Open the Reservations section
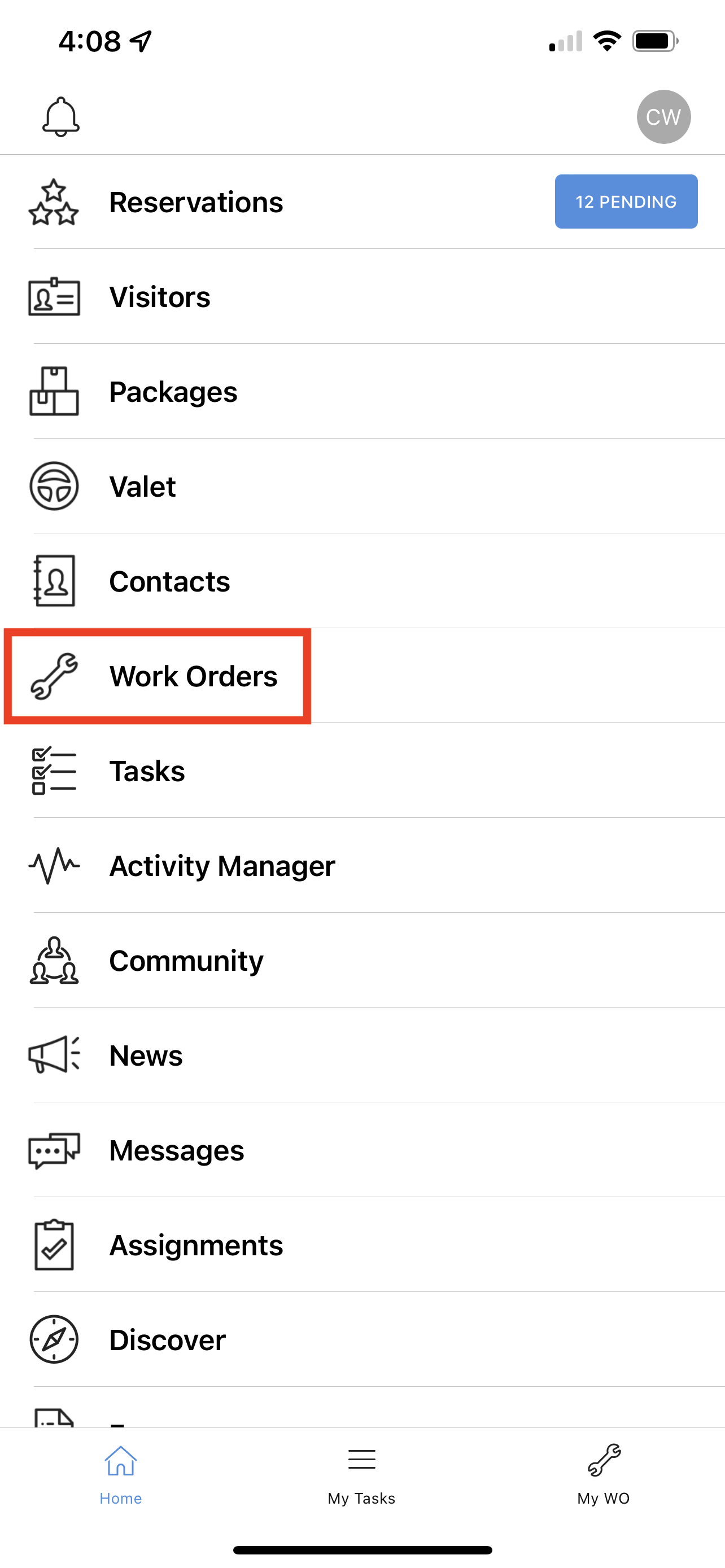The height and width of the screenshot is (1568, 725). [196, 202]
